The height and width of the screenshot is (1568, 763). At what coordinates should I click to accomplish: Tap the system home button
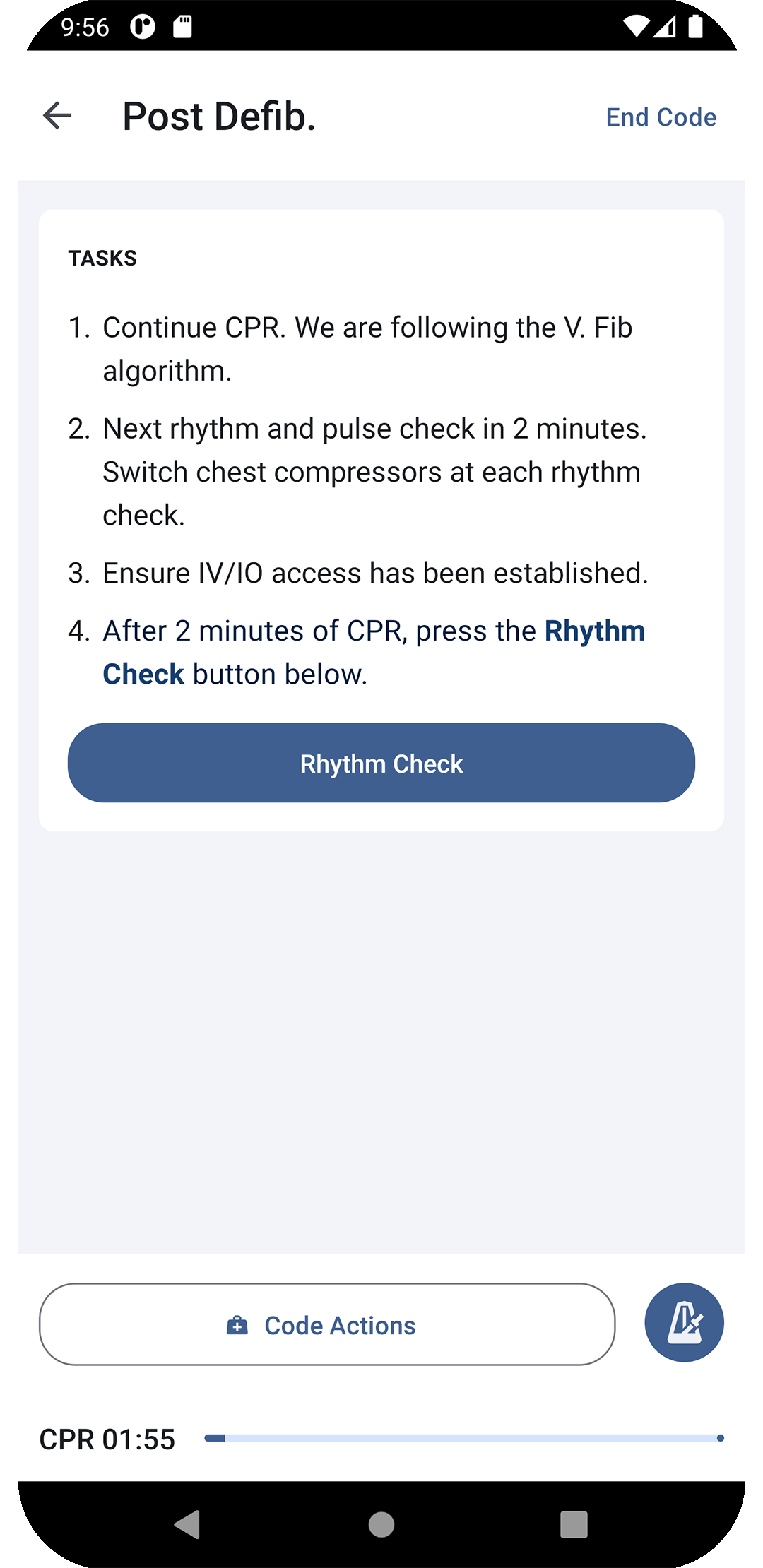381,1524
